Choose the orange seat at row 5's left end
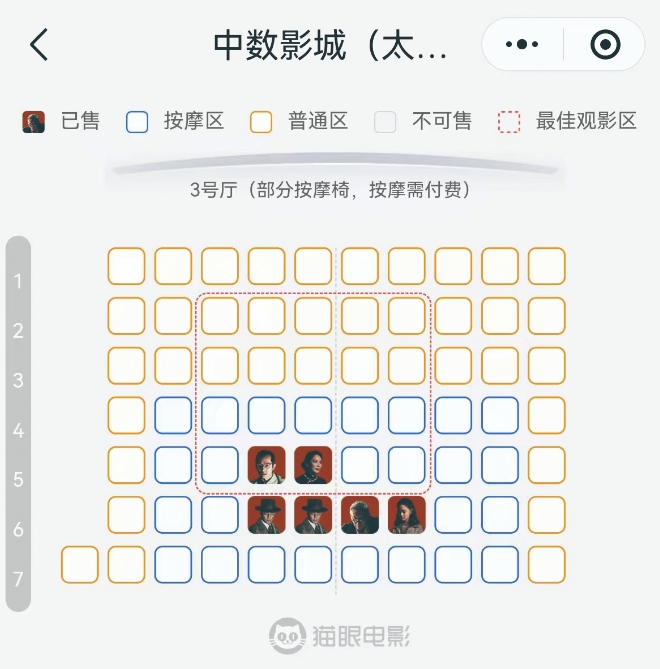This screenshot has width=660, height=669. click(126, 465)
